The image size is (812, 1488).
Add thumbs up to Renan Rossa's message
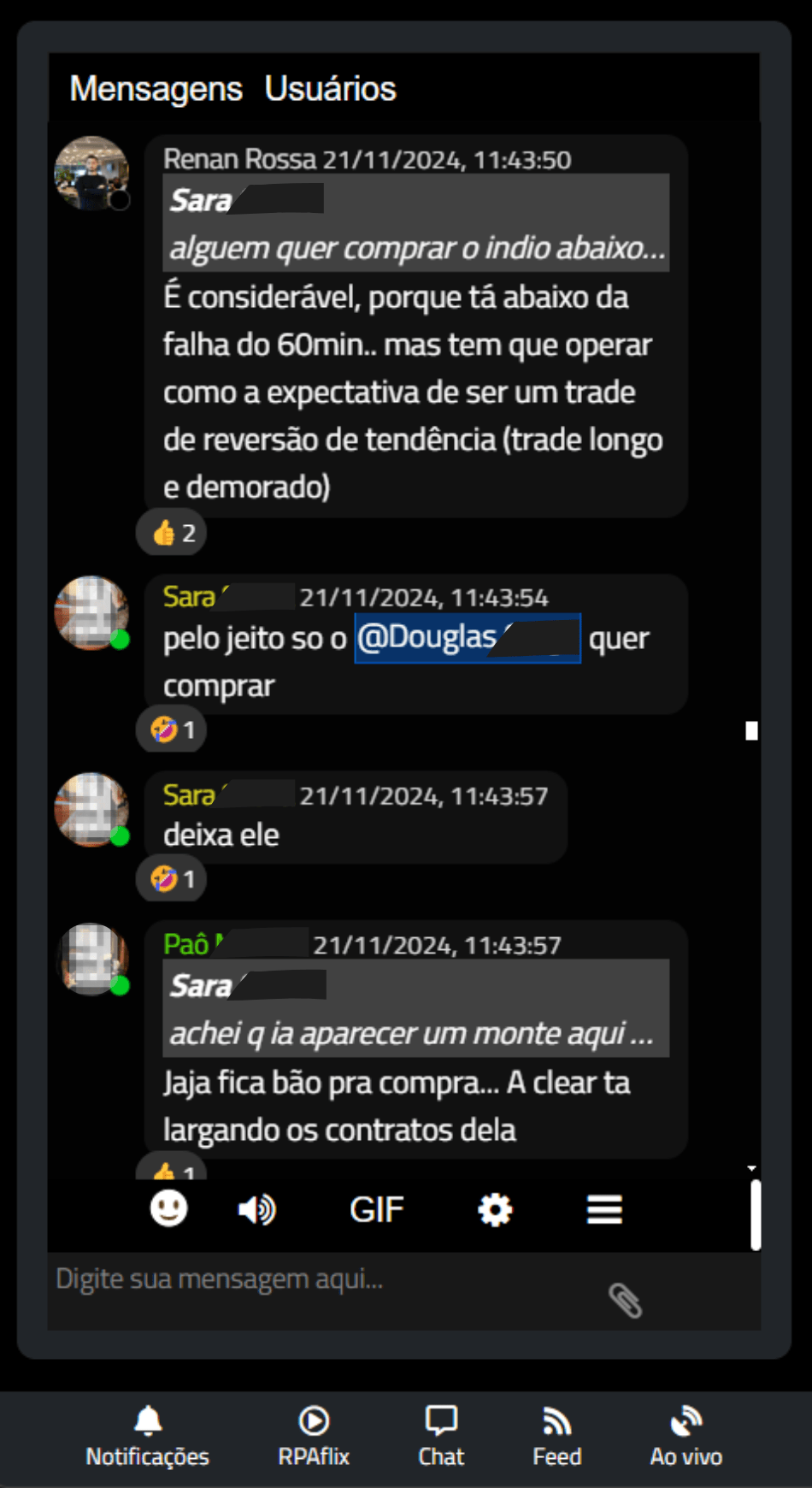coord(172,534)
